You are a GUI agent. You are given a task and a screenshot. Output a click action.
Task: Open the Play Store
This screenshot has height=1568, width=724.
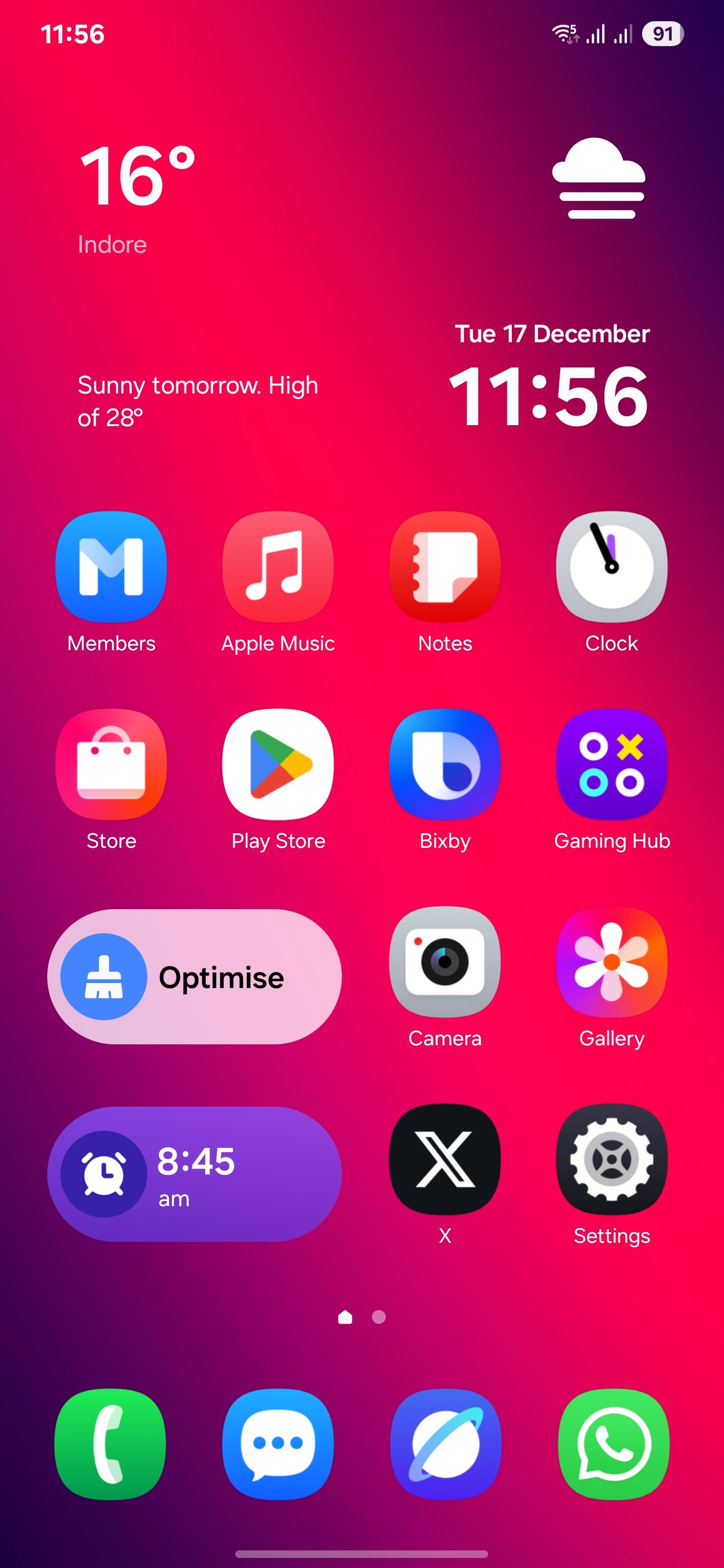[x=278, y=766]
